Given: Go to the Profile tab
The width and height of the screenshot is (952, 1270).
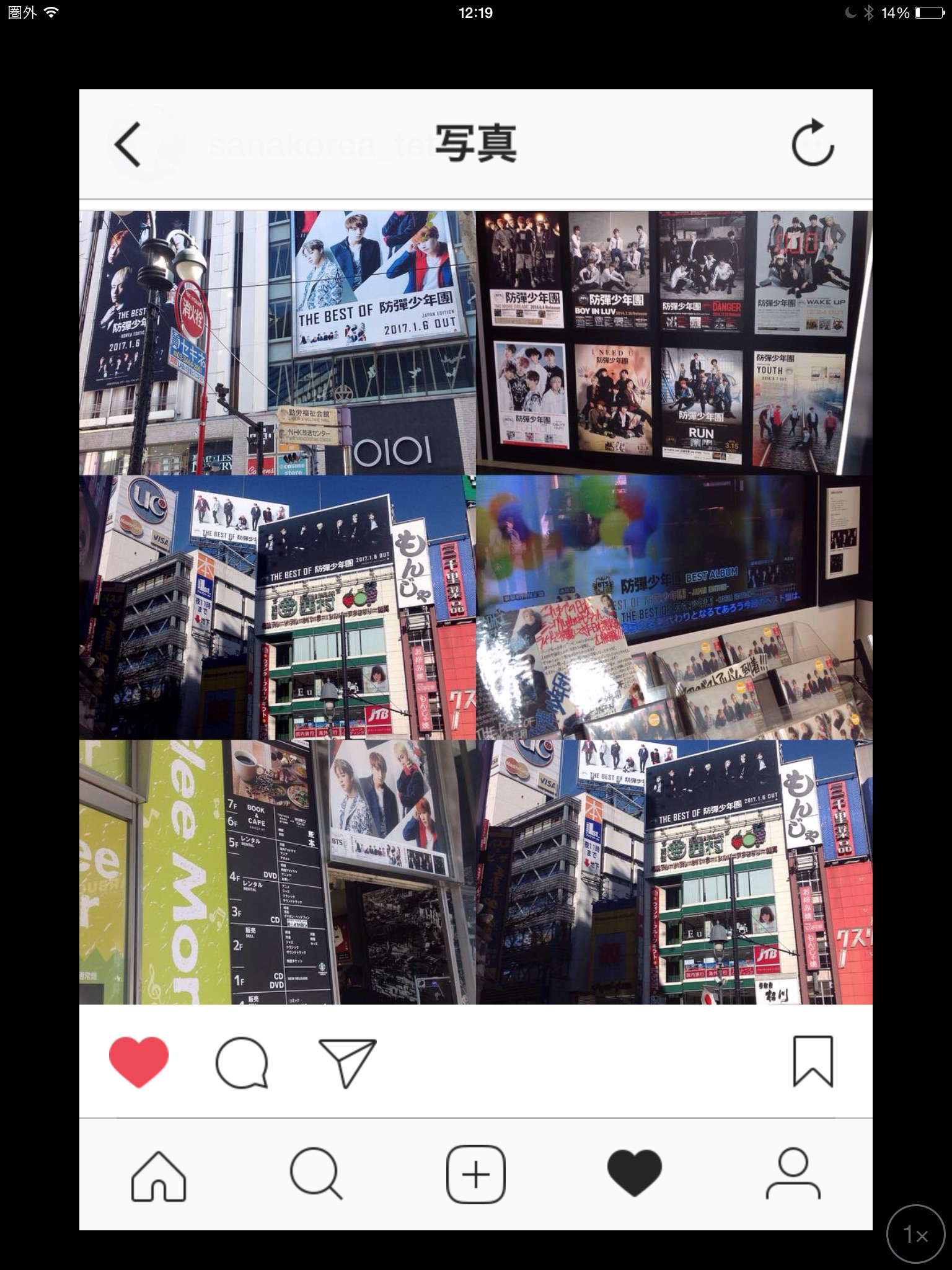Looking at the screenshot, I should click(793, 1175).
